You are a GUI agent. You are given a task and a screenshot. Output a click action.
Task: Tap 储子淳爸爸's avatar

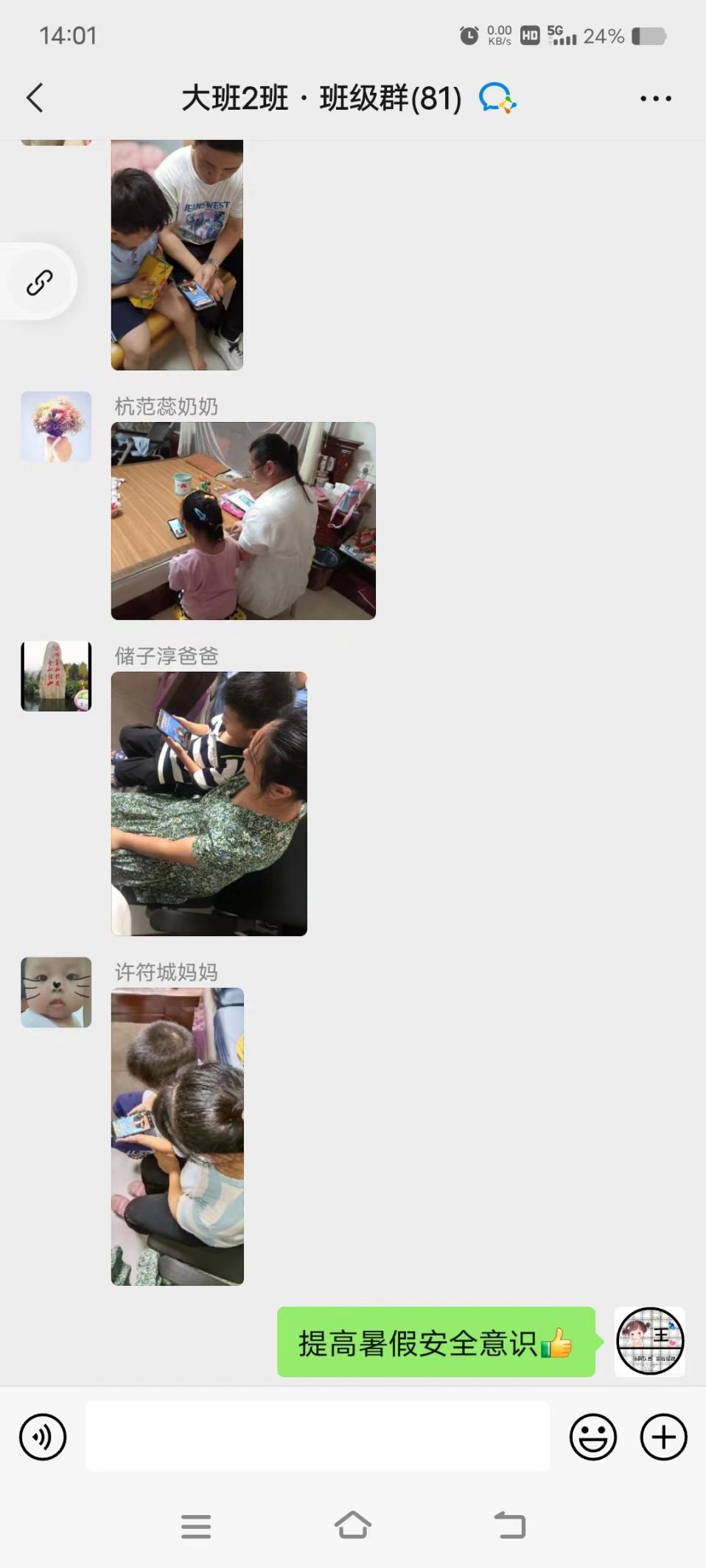[56, 676]
